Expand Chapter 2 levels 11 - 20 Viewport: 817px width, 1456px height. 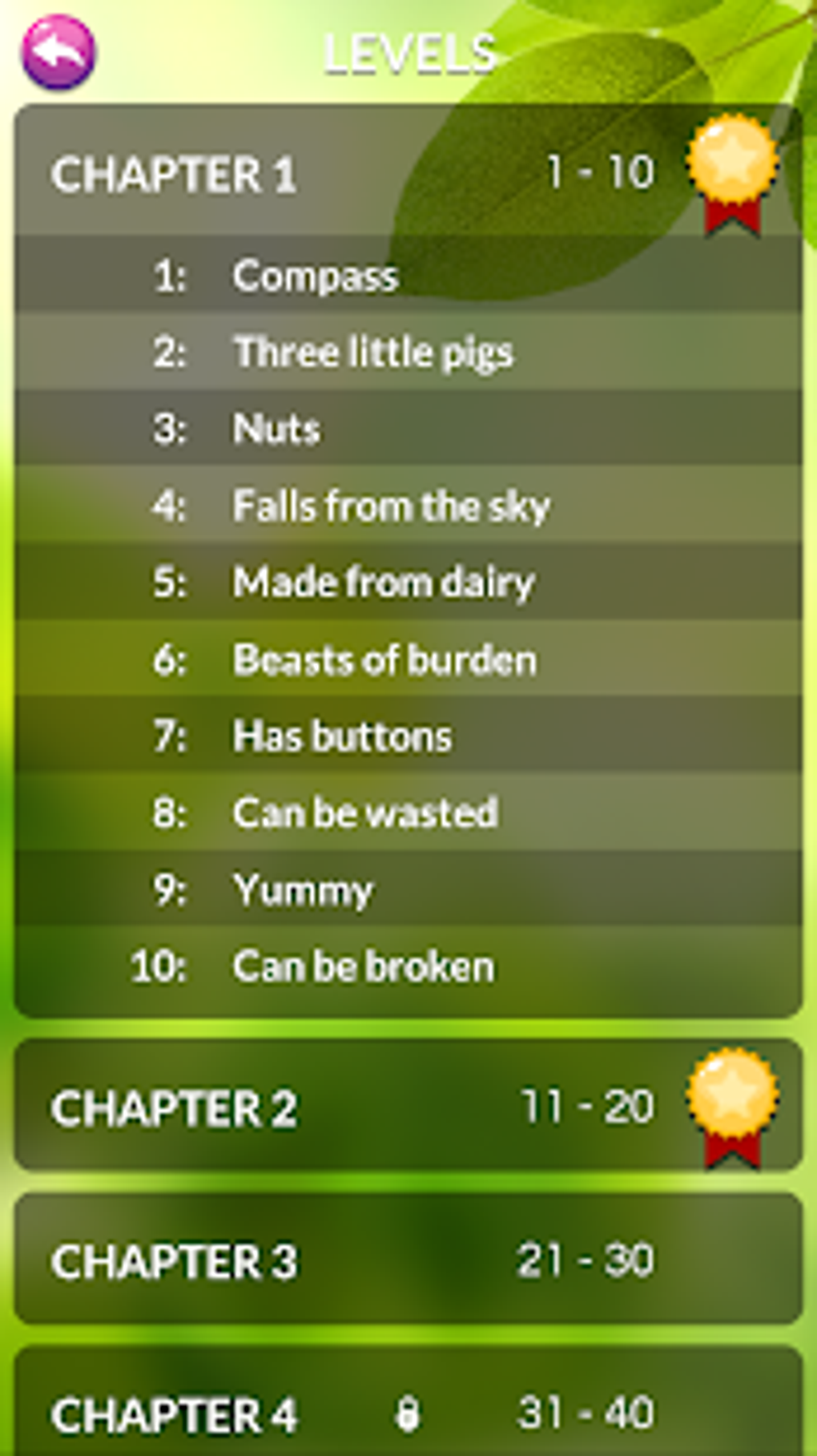pos(408,1106)
